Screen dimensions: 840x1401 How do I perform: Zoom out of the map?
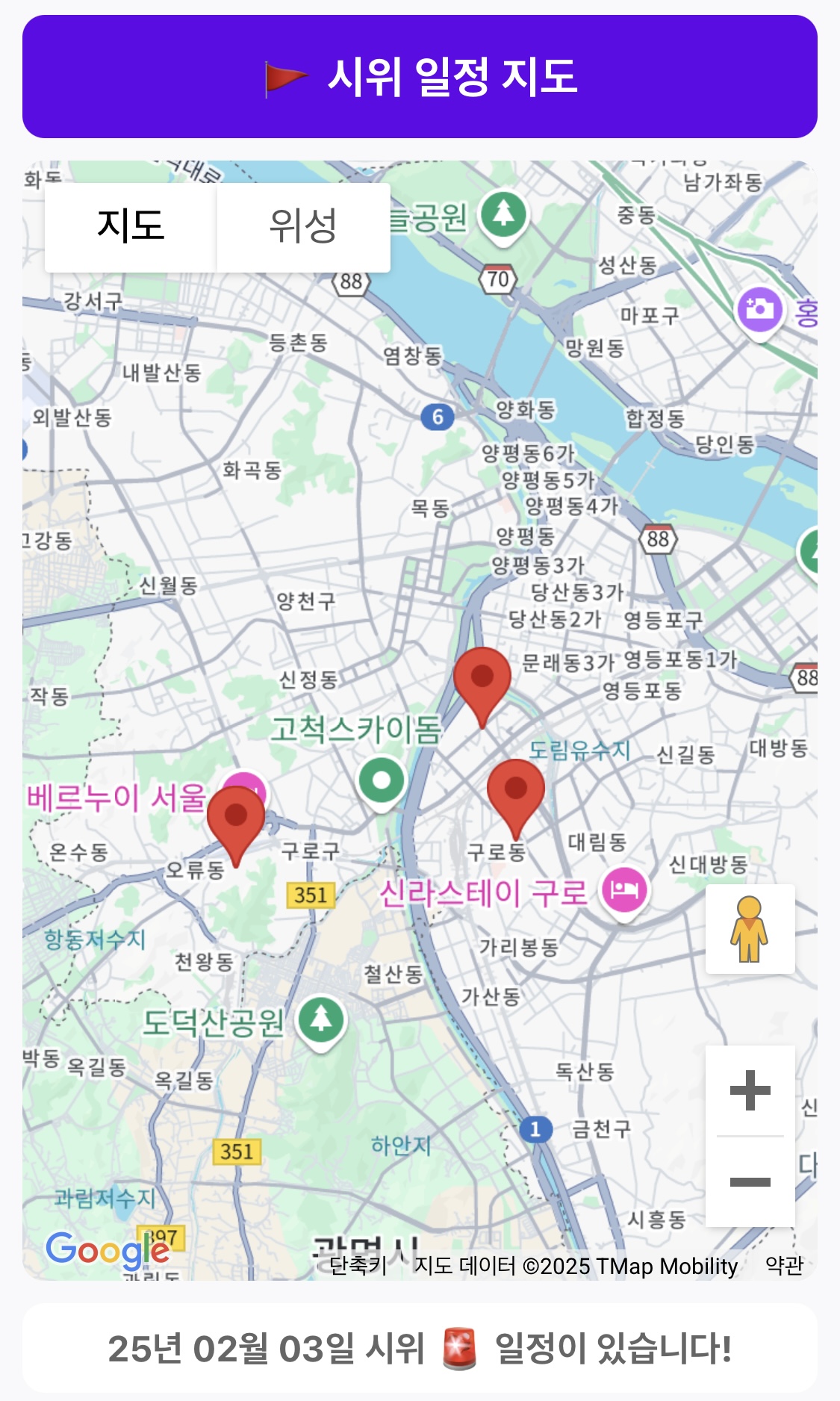pyautogui.click(x=750, y=1181)
